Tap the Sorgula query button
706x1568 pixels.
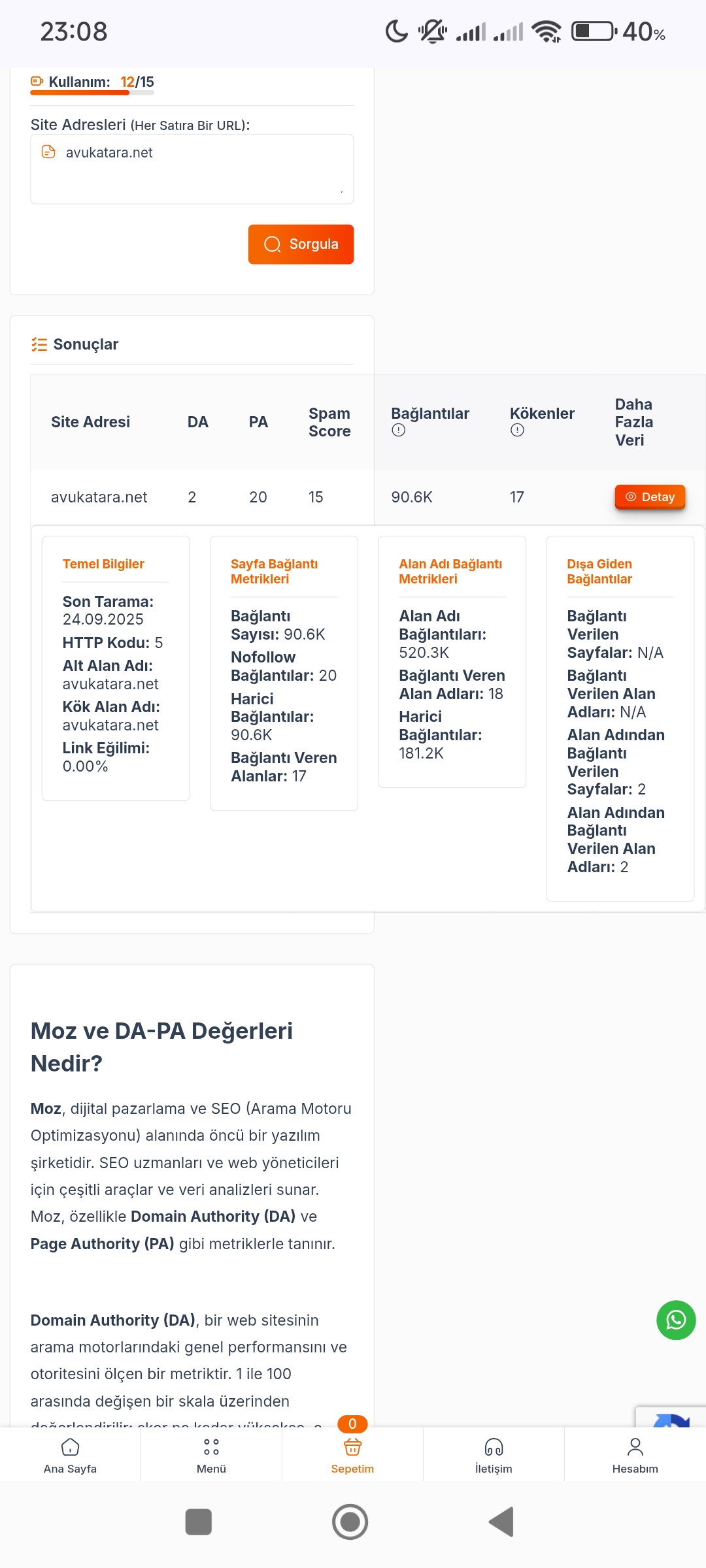pyautogui.click(x=301, y=244)
